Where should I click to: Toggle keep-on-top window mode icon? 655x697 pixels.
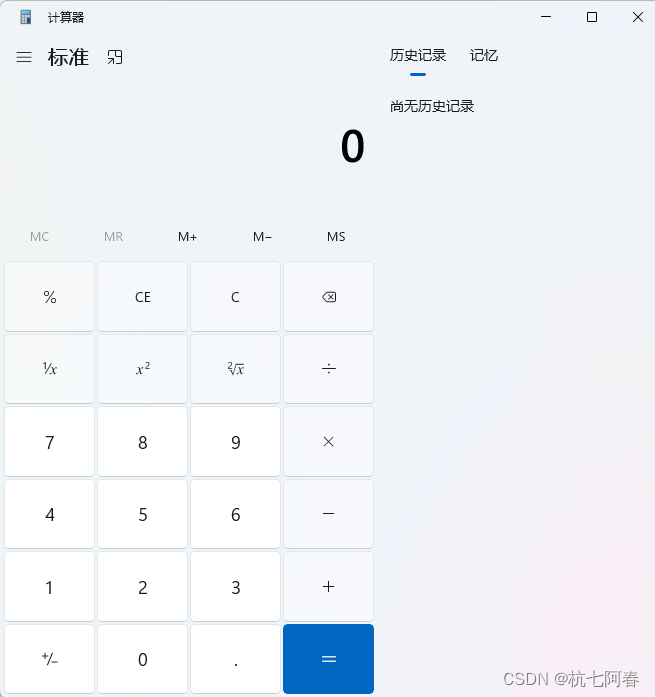[x=115, y=58]
